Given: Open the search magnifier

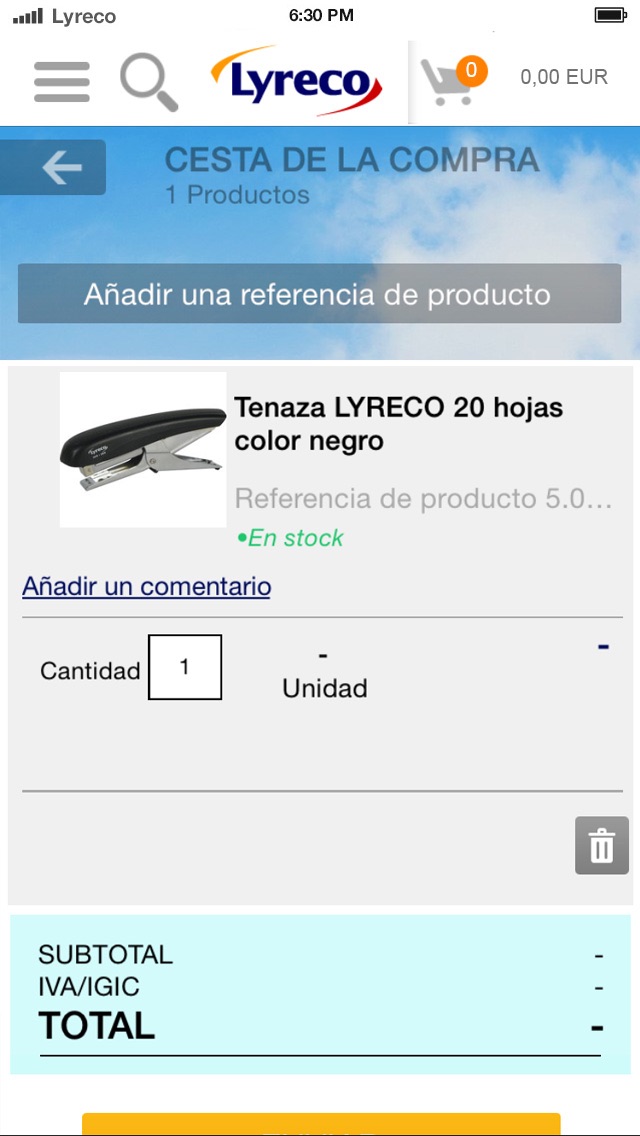Looking at the screenshot, I should click(149, 81).
